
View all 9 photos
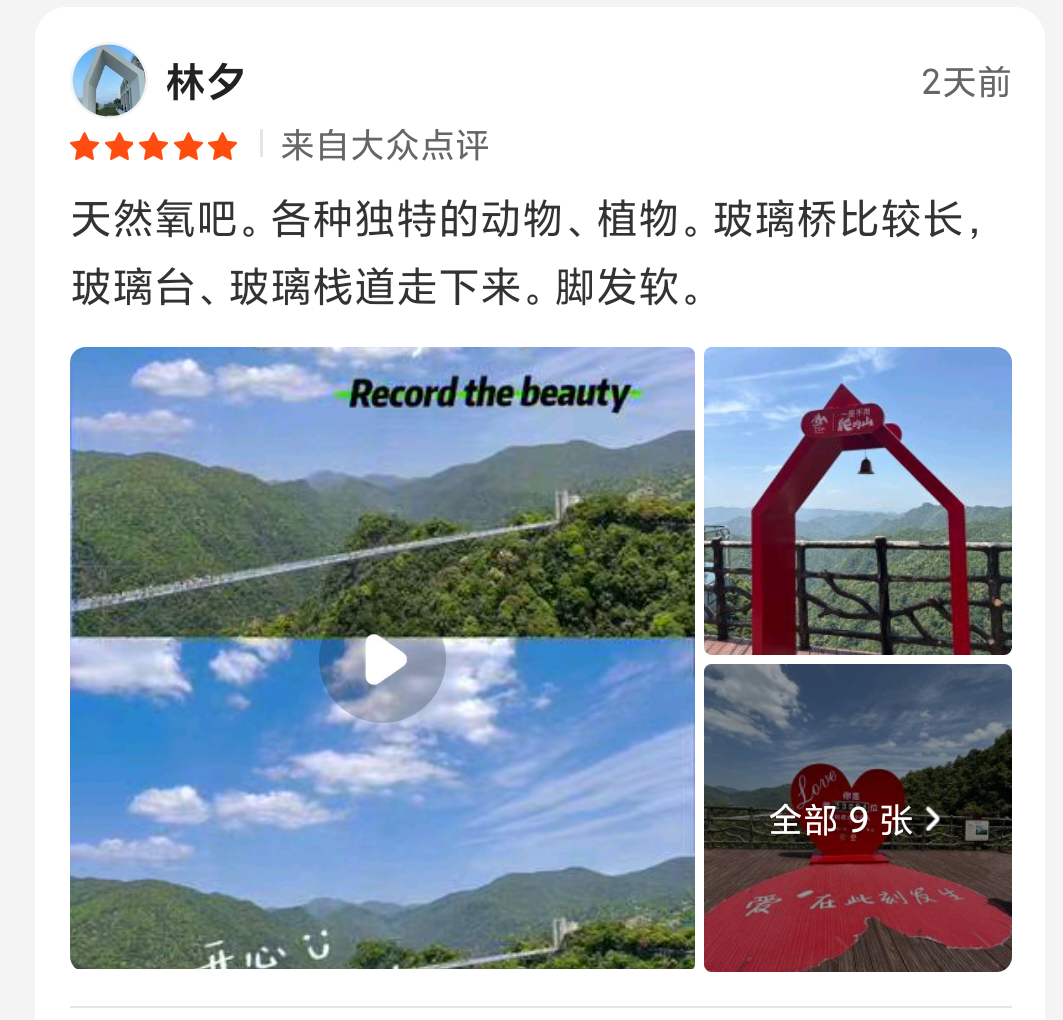coord(856,819)
